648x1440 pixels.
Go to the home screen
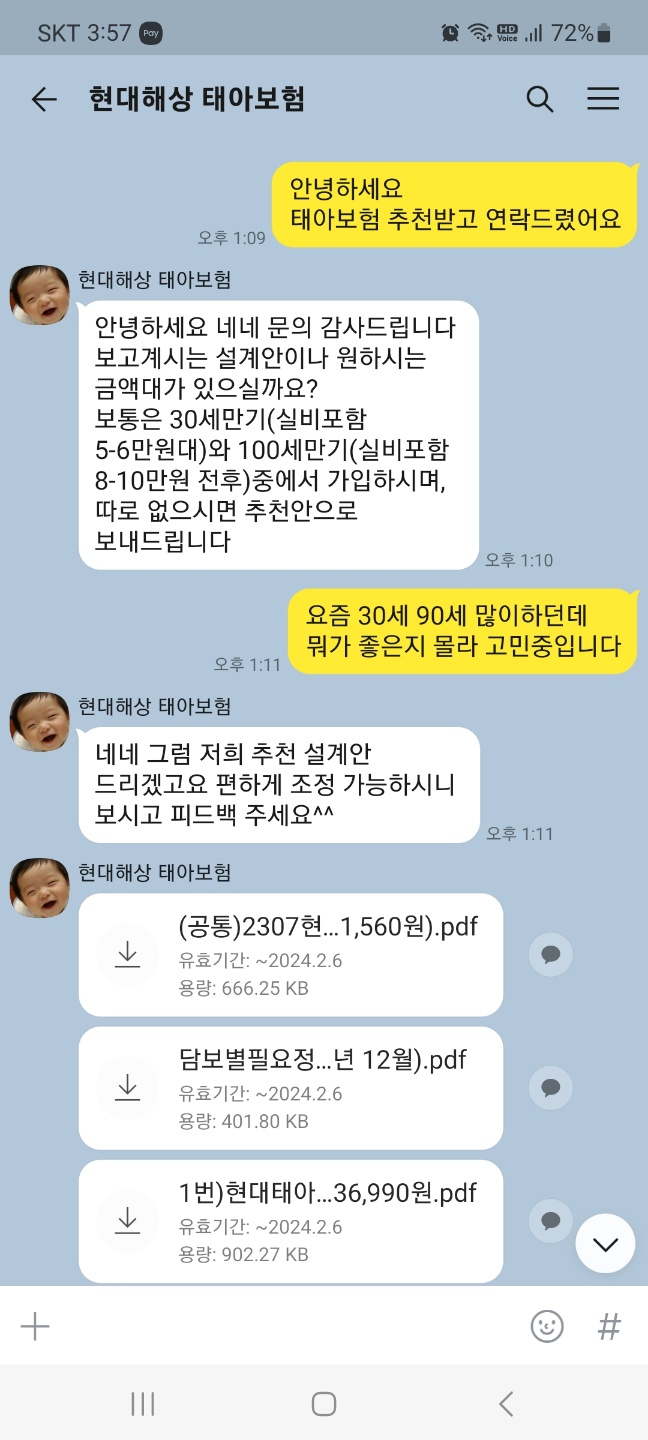pos(323,1404)
